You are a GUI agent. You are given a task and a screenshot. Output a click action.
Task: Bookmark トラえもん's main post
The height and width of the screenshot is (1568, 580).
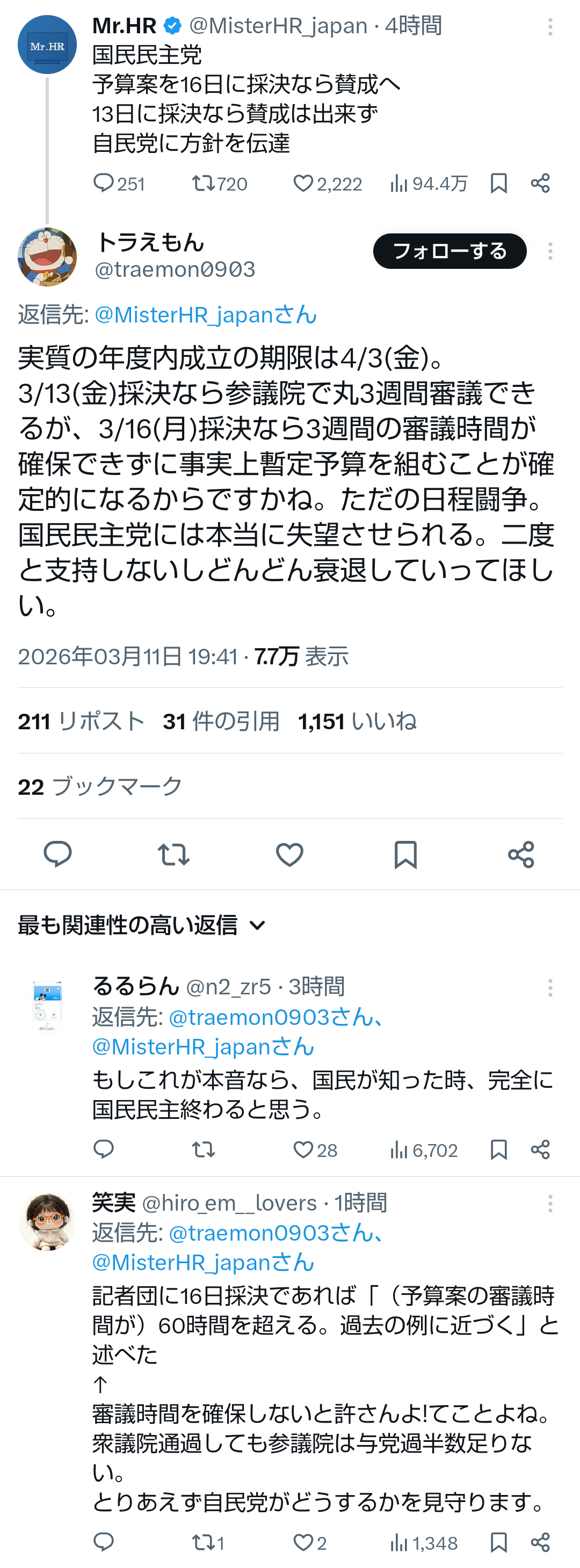[405, 854]
